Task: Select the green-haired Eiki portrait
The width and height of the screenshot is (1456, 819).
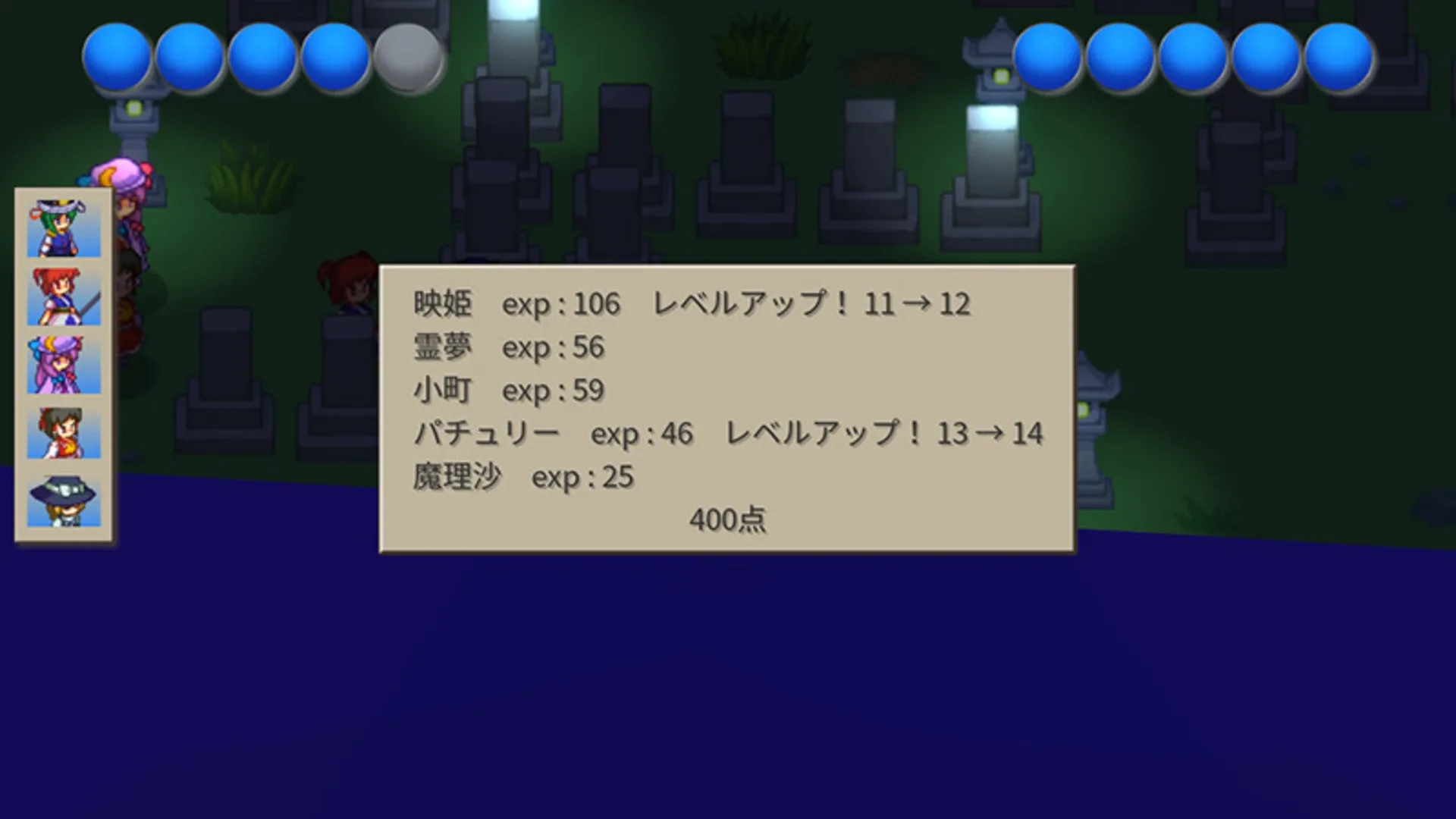Action: click(64, 228)
